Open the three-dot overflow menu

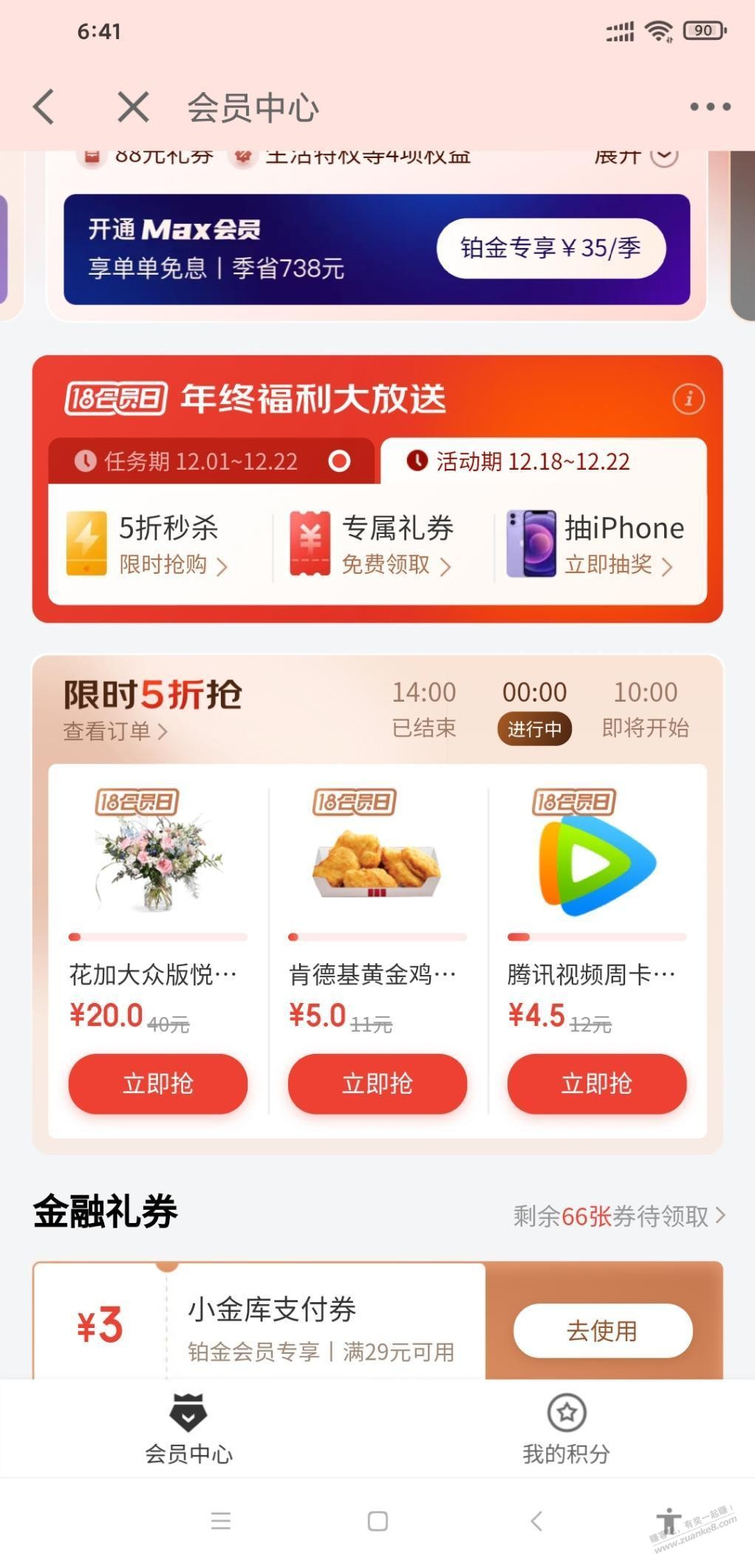tap(710, 107)
